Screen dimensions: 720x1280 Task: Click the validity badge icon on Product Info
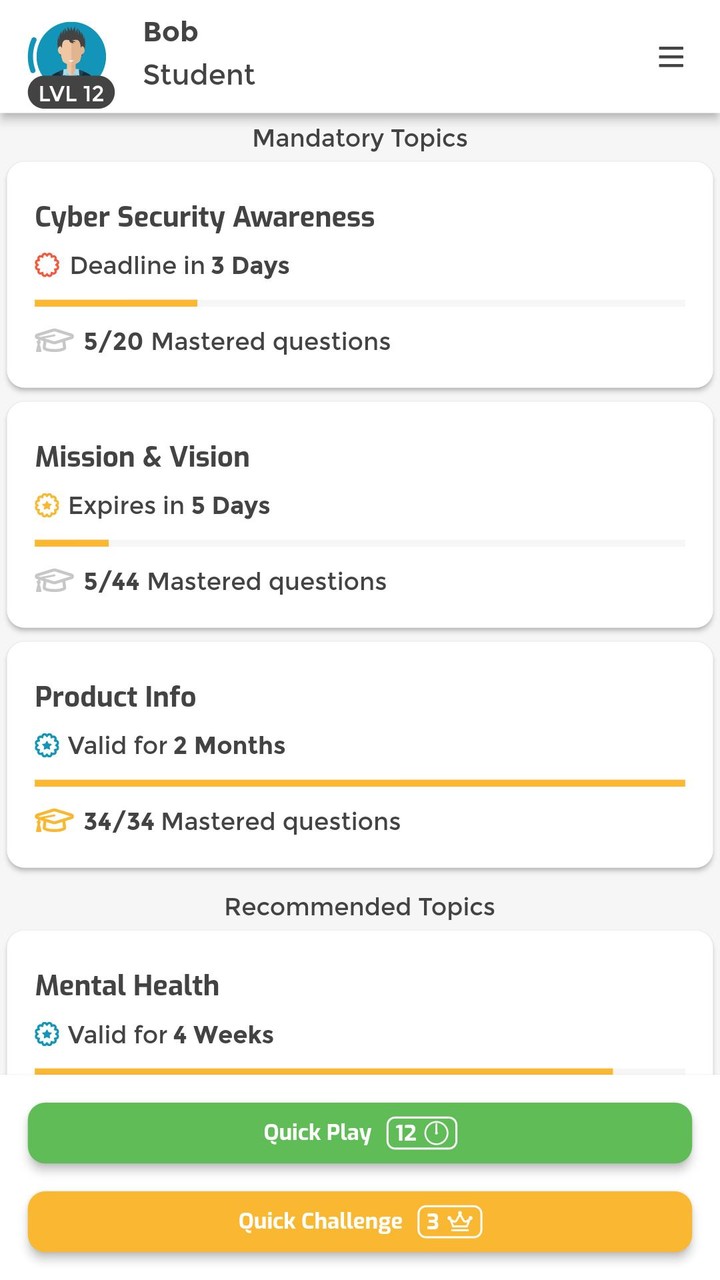tap(46, 745)
